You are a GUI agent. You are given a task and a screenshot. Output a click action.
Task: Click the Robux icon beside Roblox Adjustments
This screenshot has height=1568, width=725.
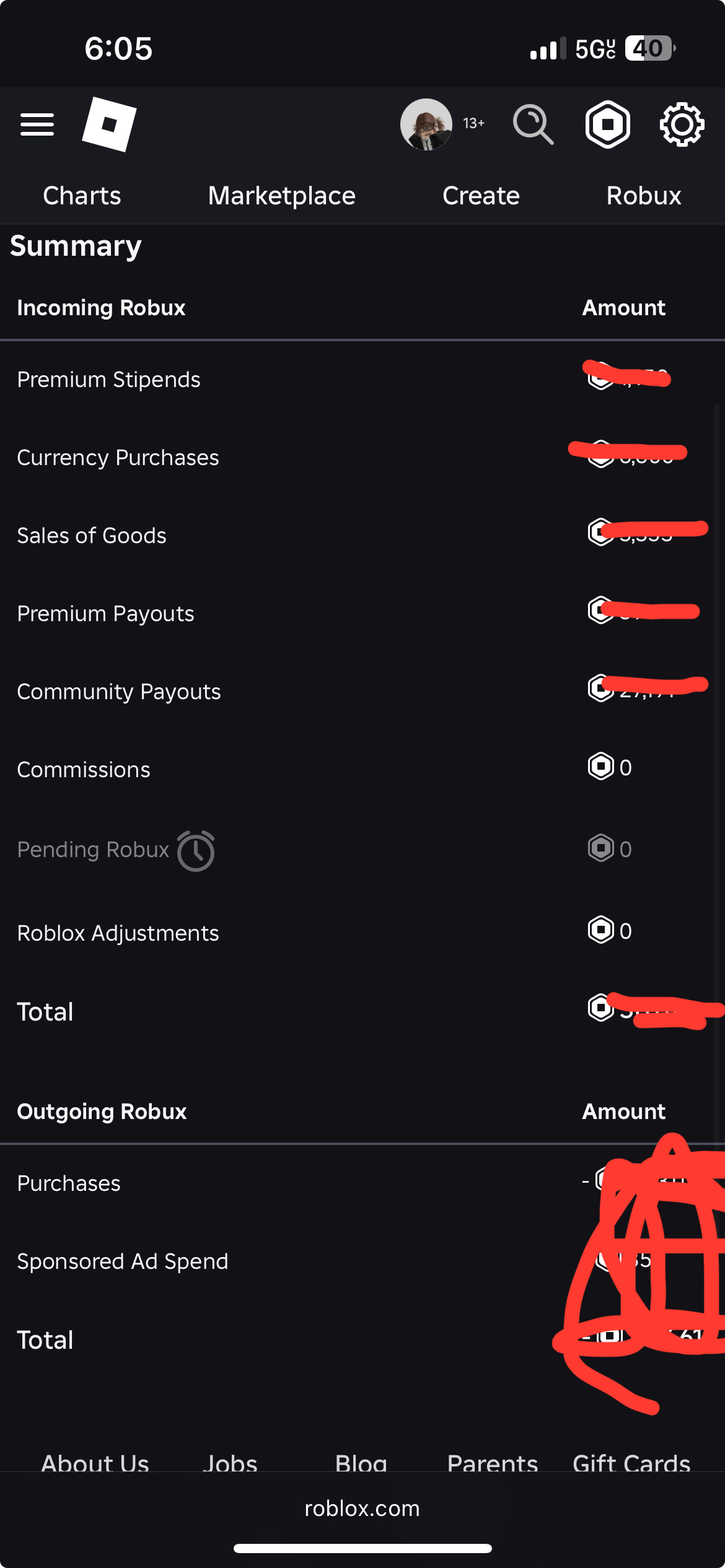click(x=600, y=931)
